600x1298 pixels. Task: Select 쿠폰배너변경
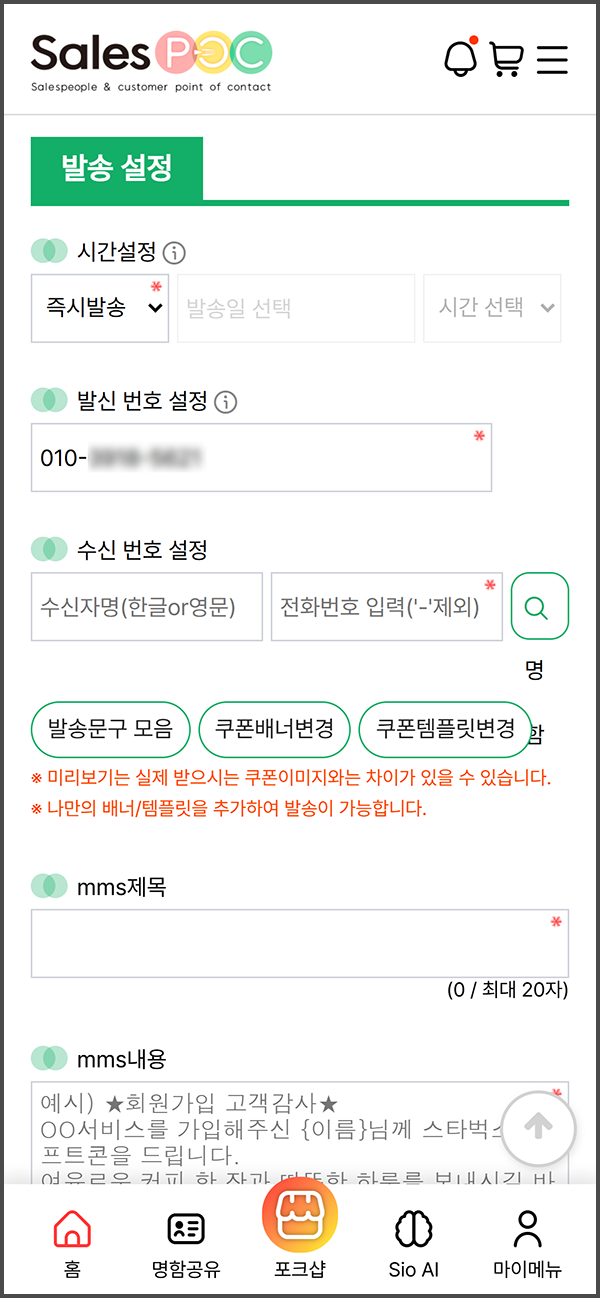click(274, 728)
